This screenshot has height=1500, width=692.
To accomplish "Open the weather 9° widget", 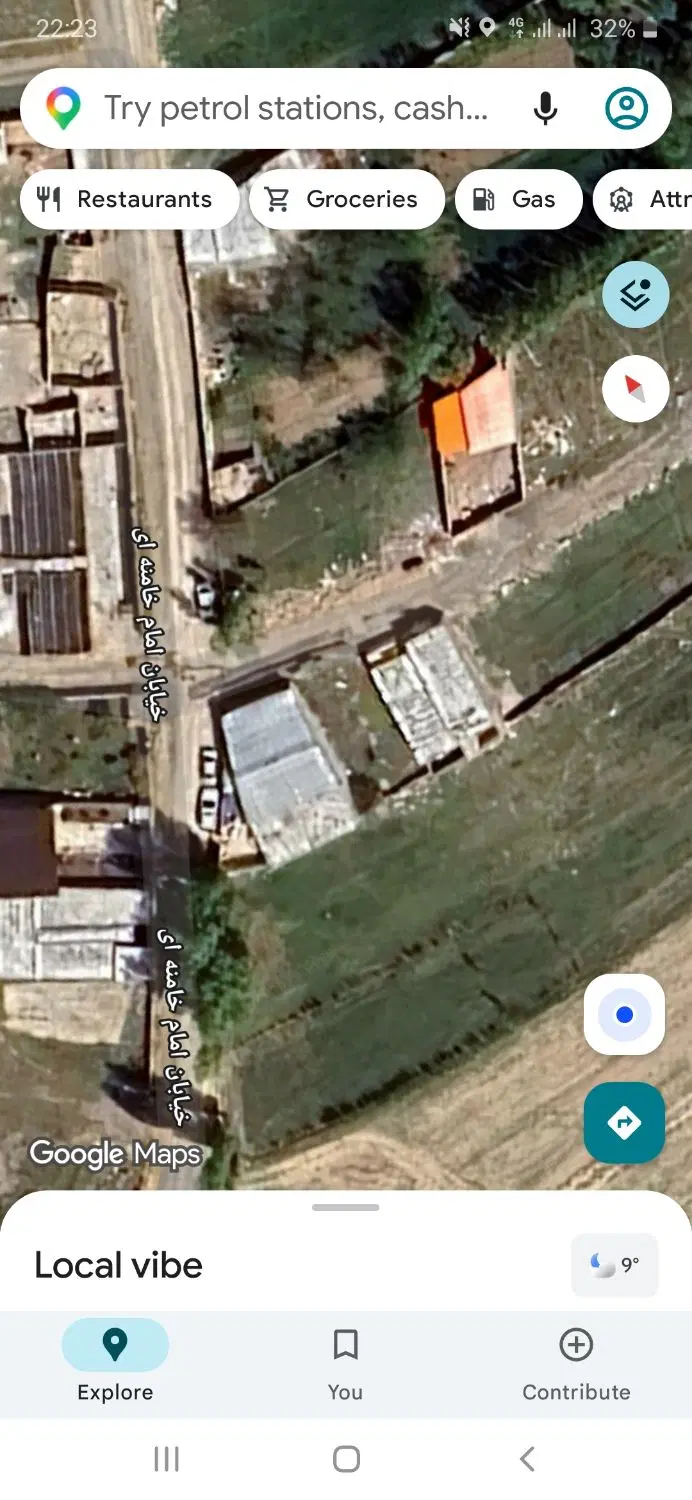I will (x=615, y=1265).
